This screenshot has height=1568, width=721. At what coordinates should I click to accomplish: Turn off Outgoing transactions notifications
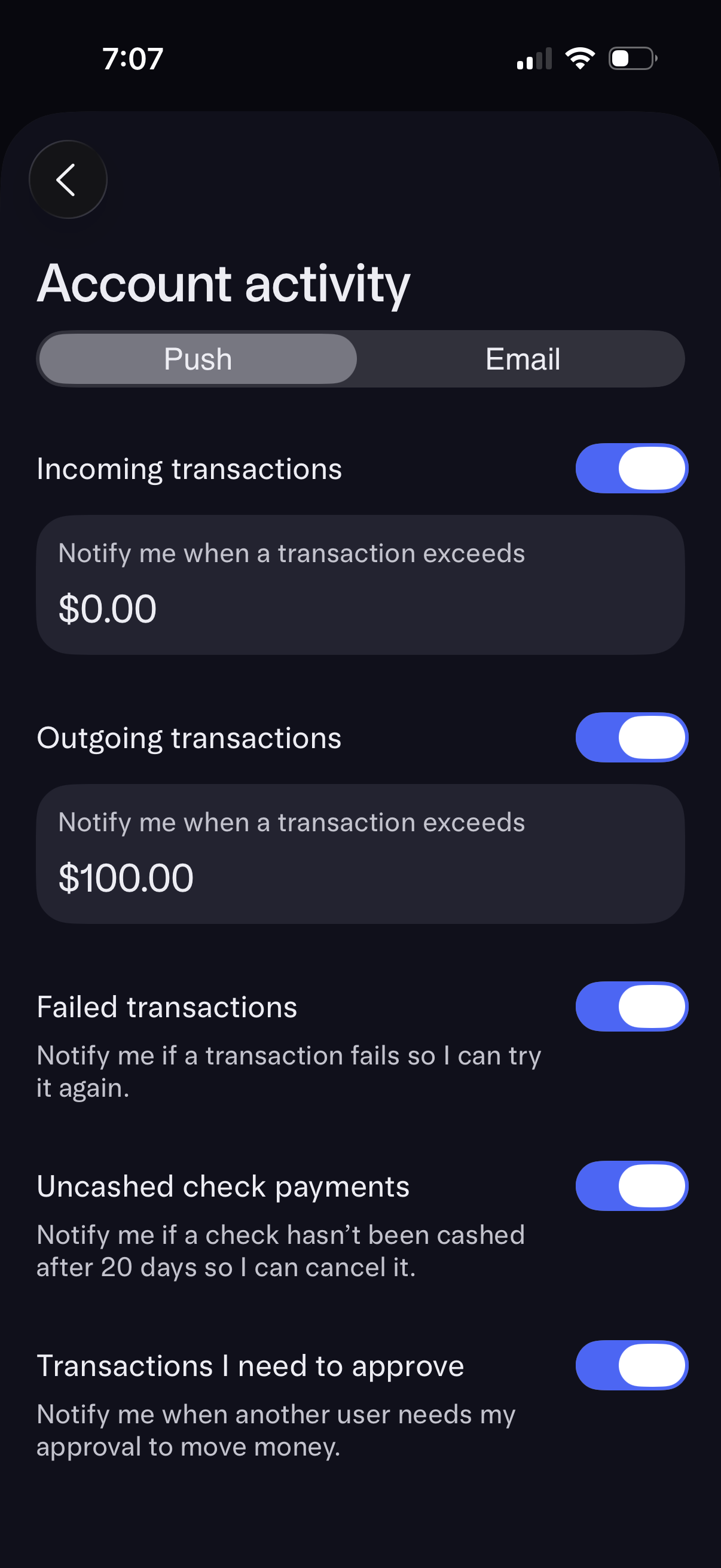(631, 737)
